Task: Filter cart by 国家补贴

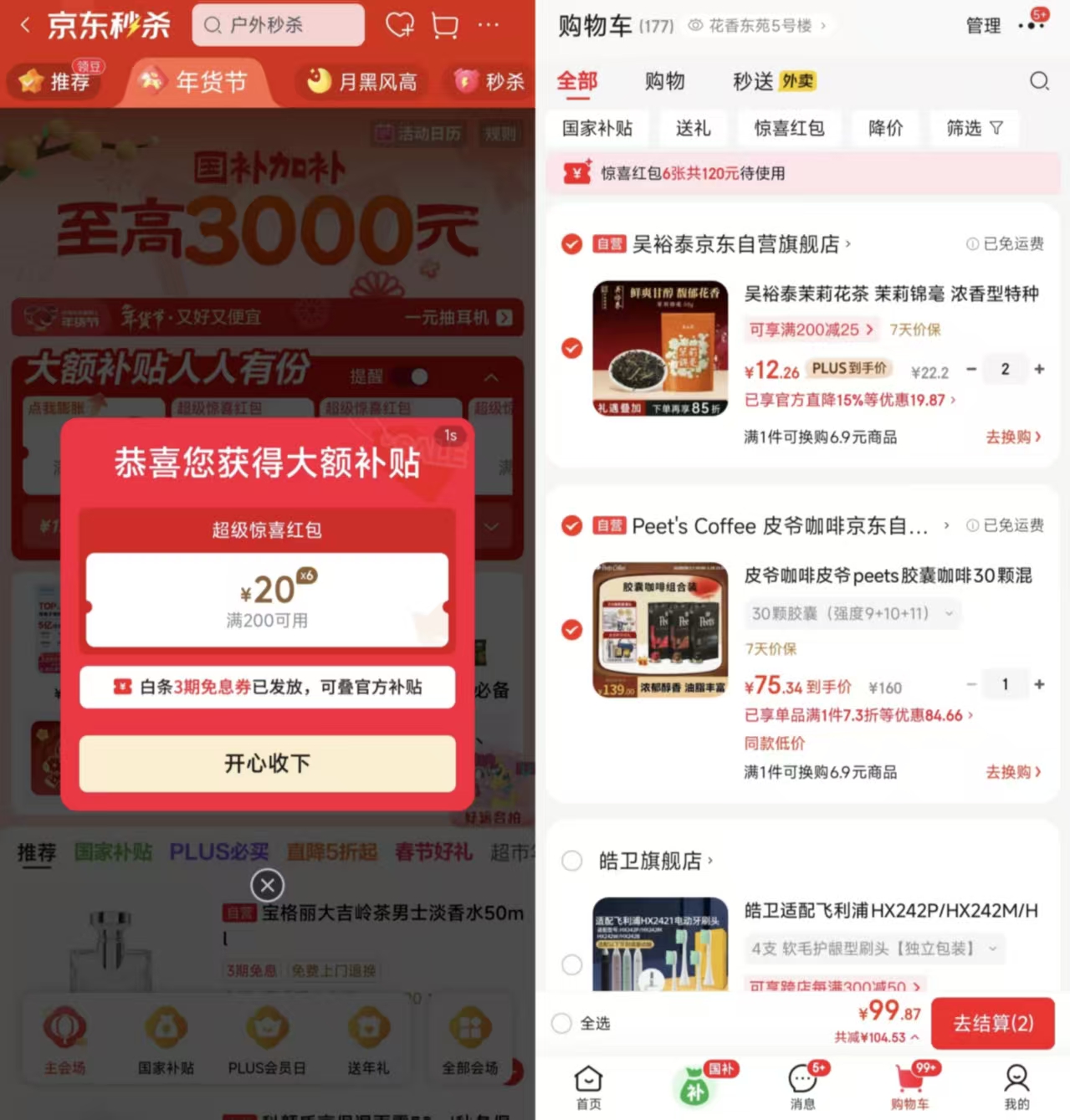Action: click(597, 128)
